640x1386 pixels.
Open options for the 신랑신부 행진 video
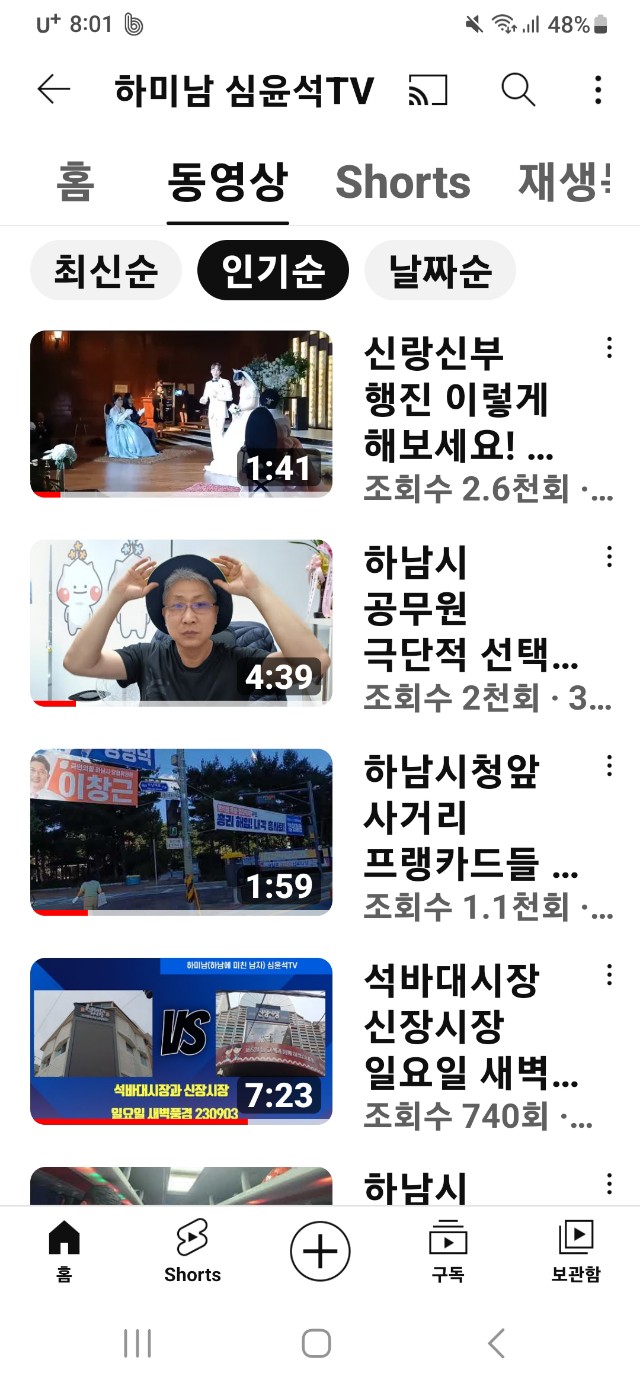(609, 348)
